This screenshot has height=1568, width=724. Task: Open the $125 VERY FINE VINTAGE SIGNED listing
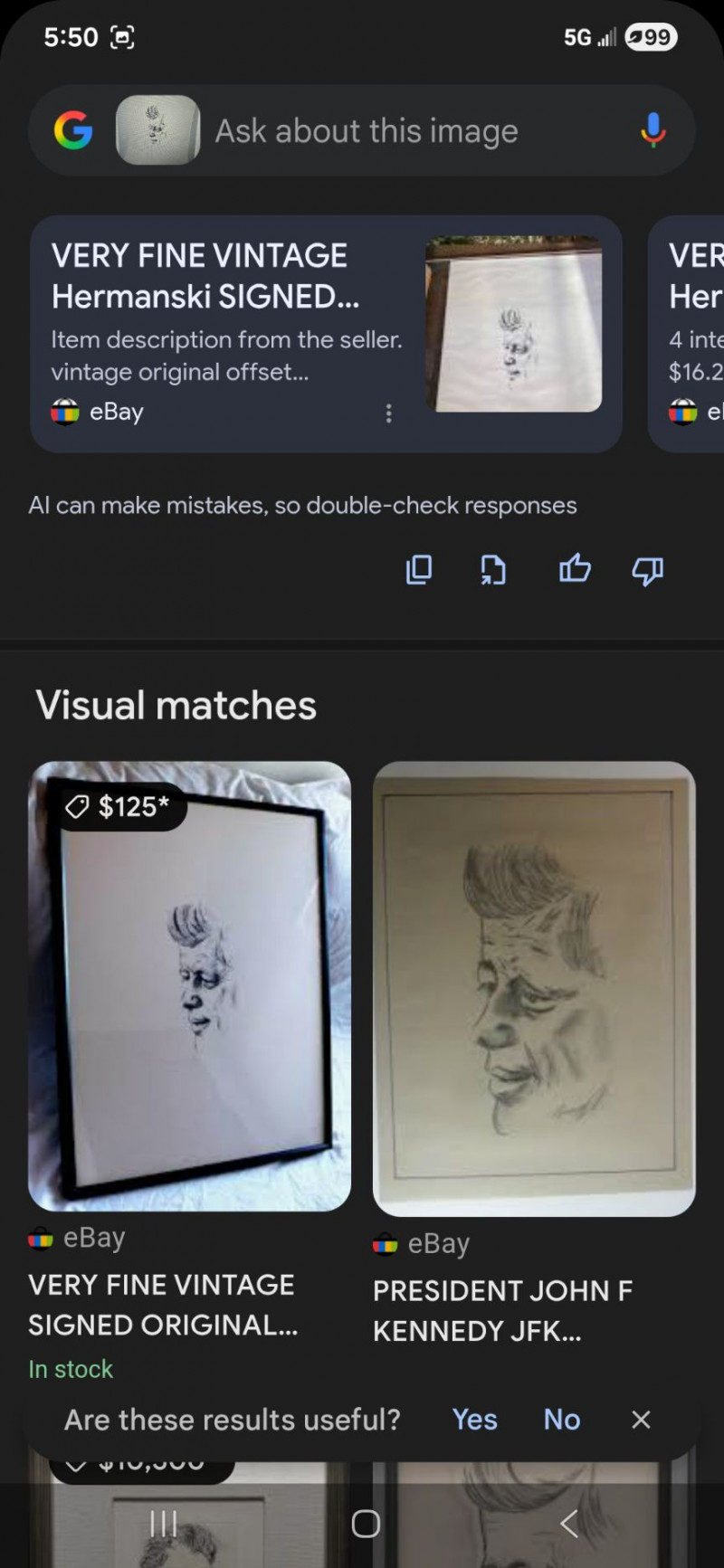pyautogui.click(x=189, y=986)
